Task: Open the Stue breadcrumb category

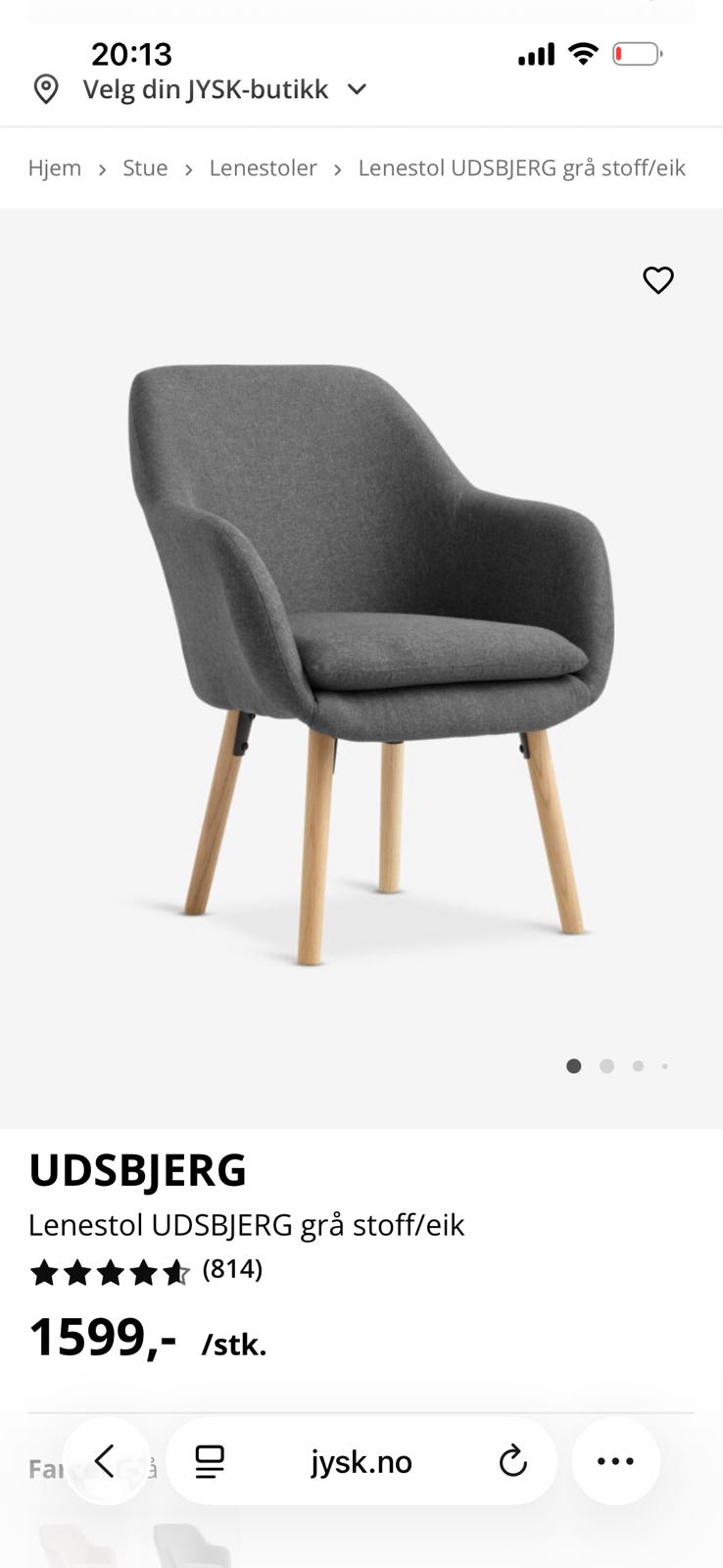Action: click(x=145, y=168)
